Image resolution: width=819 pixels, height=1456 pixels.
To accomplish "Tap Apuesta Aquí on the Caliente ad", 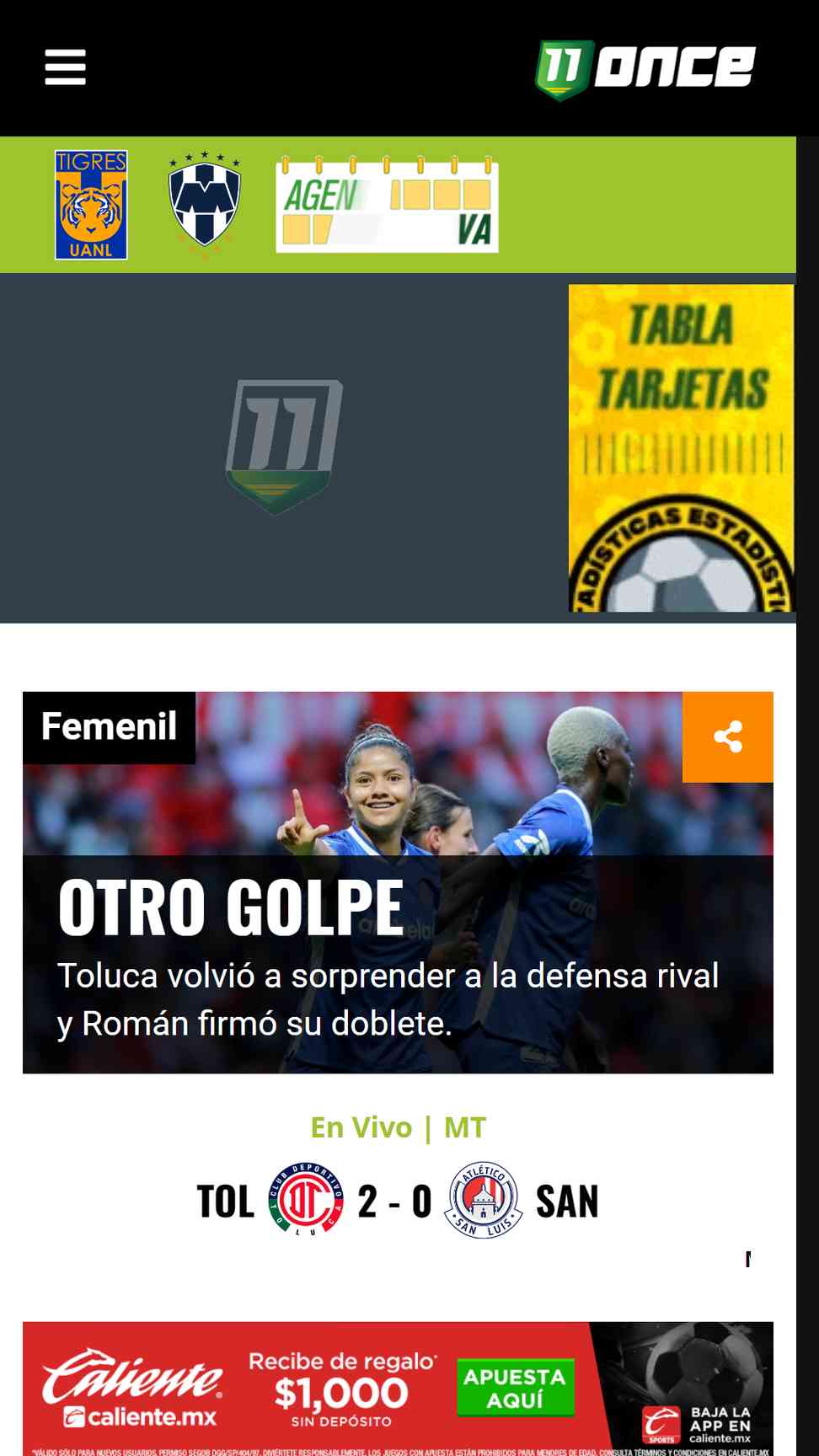I will click(x=515, y=1388).
